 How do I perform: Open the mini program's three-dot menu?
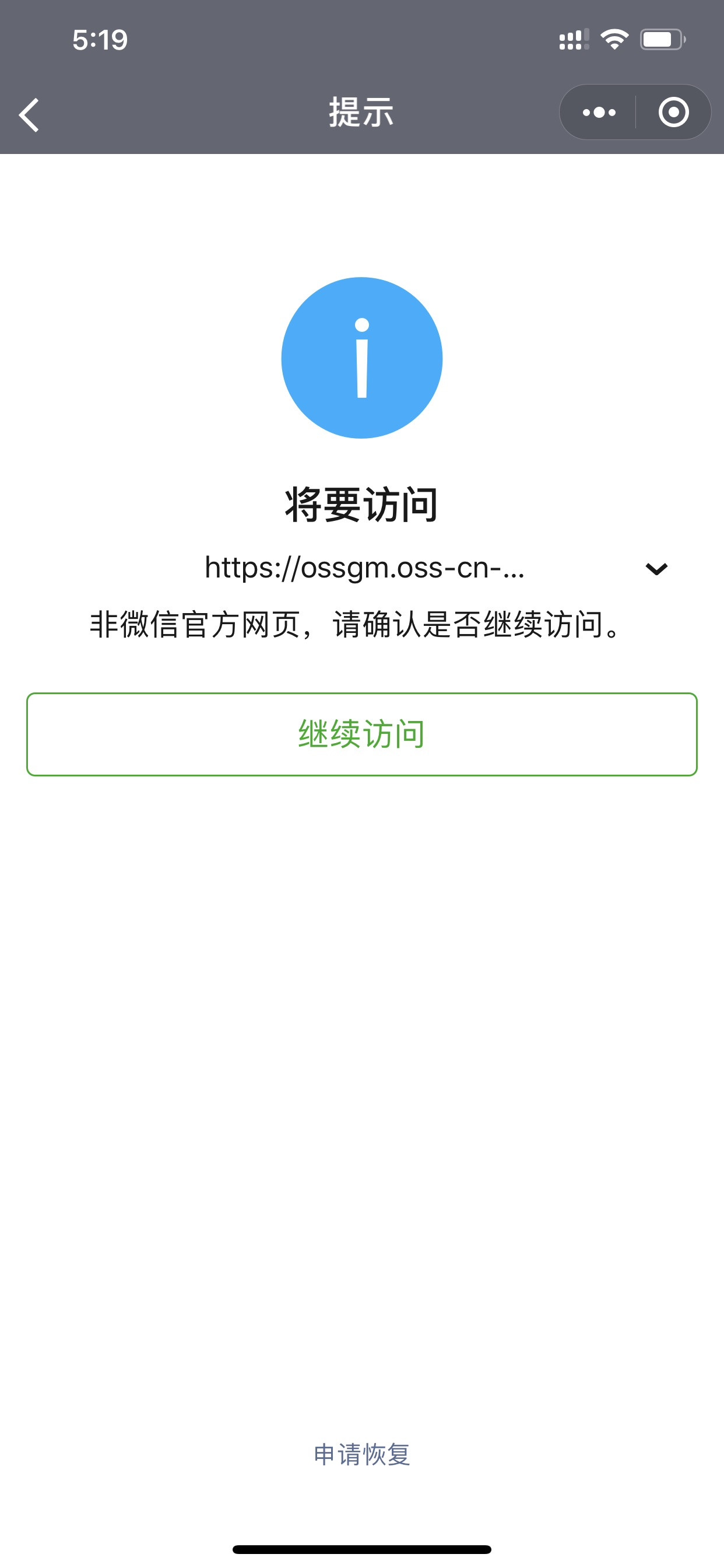[599, 113]
